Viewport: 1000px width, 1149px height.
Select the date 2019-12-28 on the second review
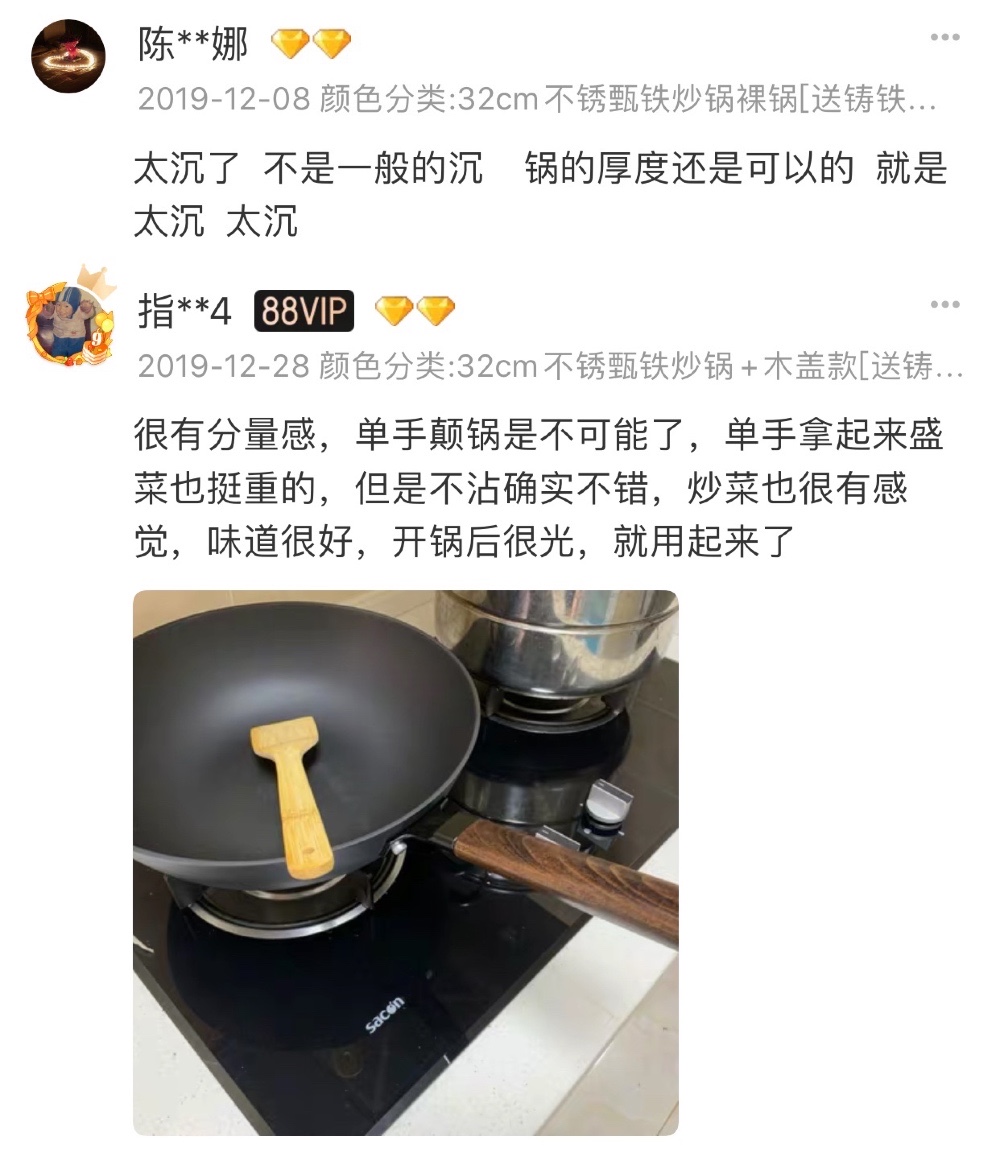[219, 365]
